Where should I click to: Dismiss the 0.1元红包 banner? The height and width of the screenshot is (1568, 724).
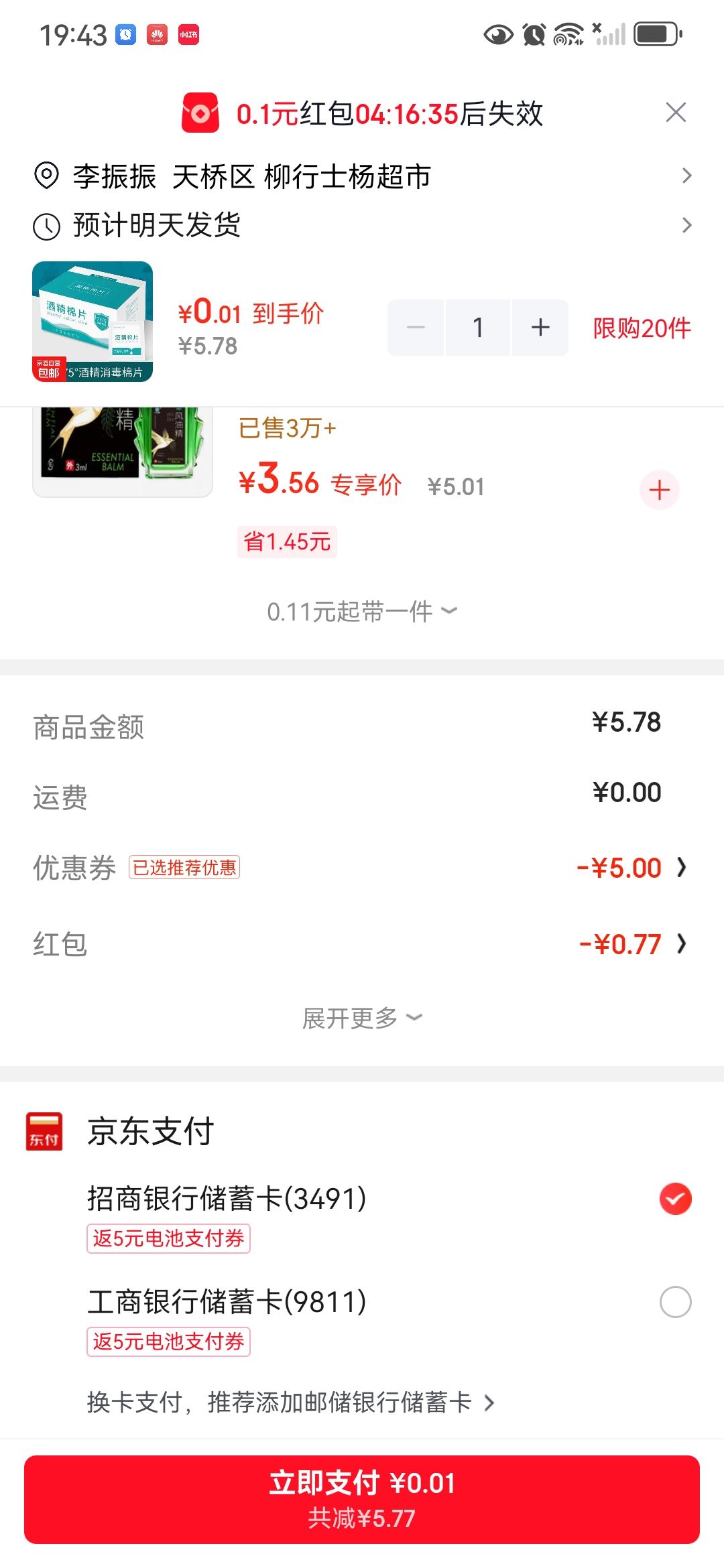[676, 113]
